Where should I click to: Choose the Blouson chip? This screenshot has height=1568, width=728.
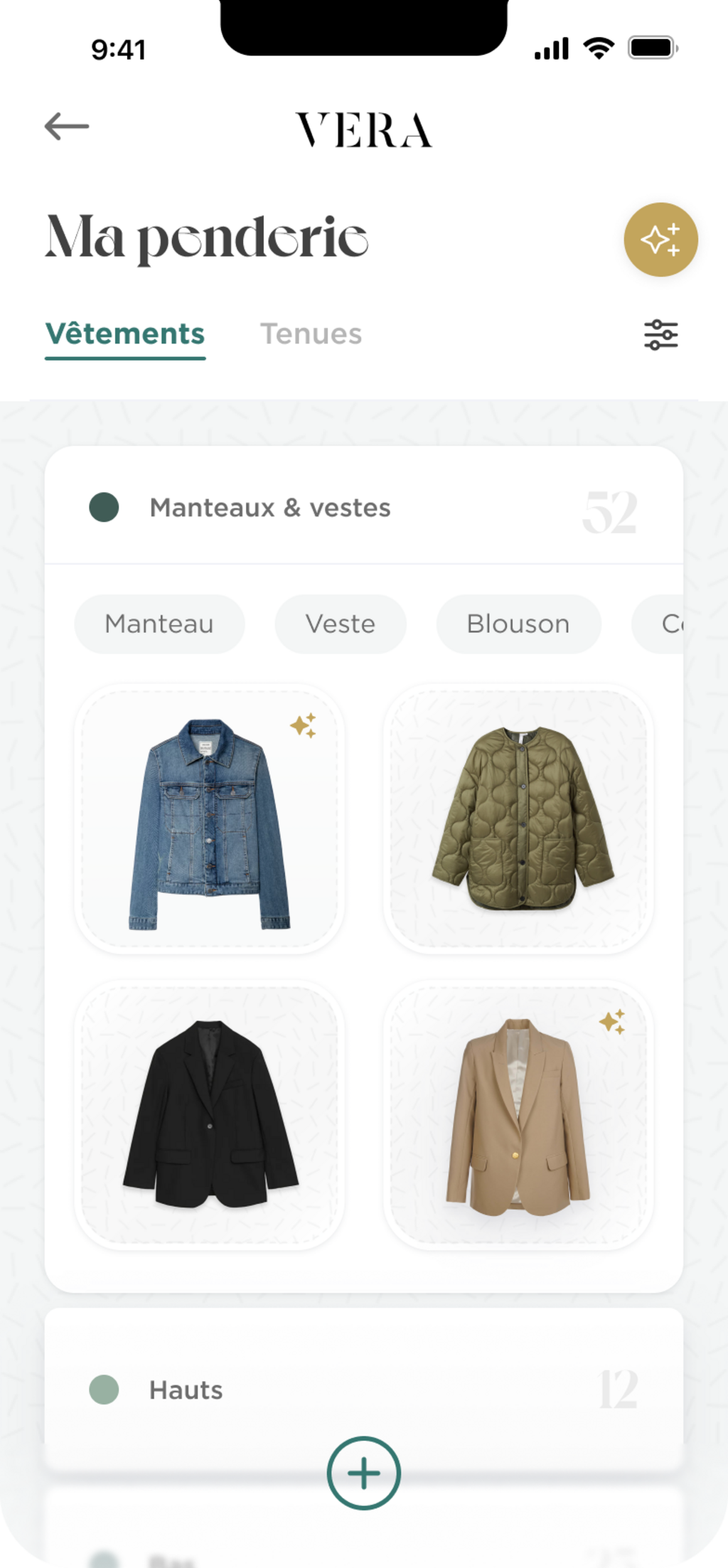pos(518,624)
